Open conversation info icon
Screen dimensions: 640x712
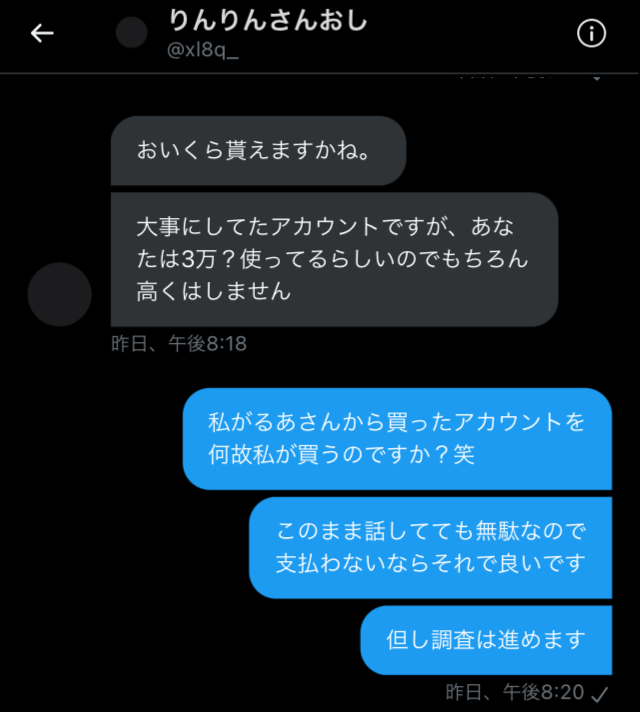[x=592, y=33]
